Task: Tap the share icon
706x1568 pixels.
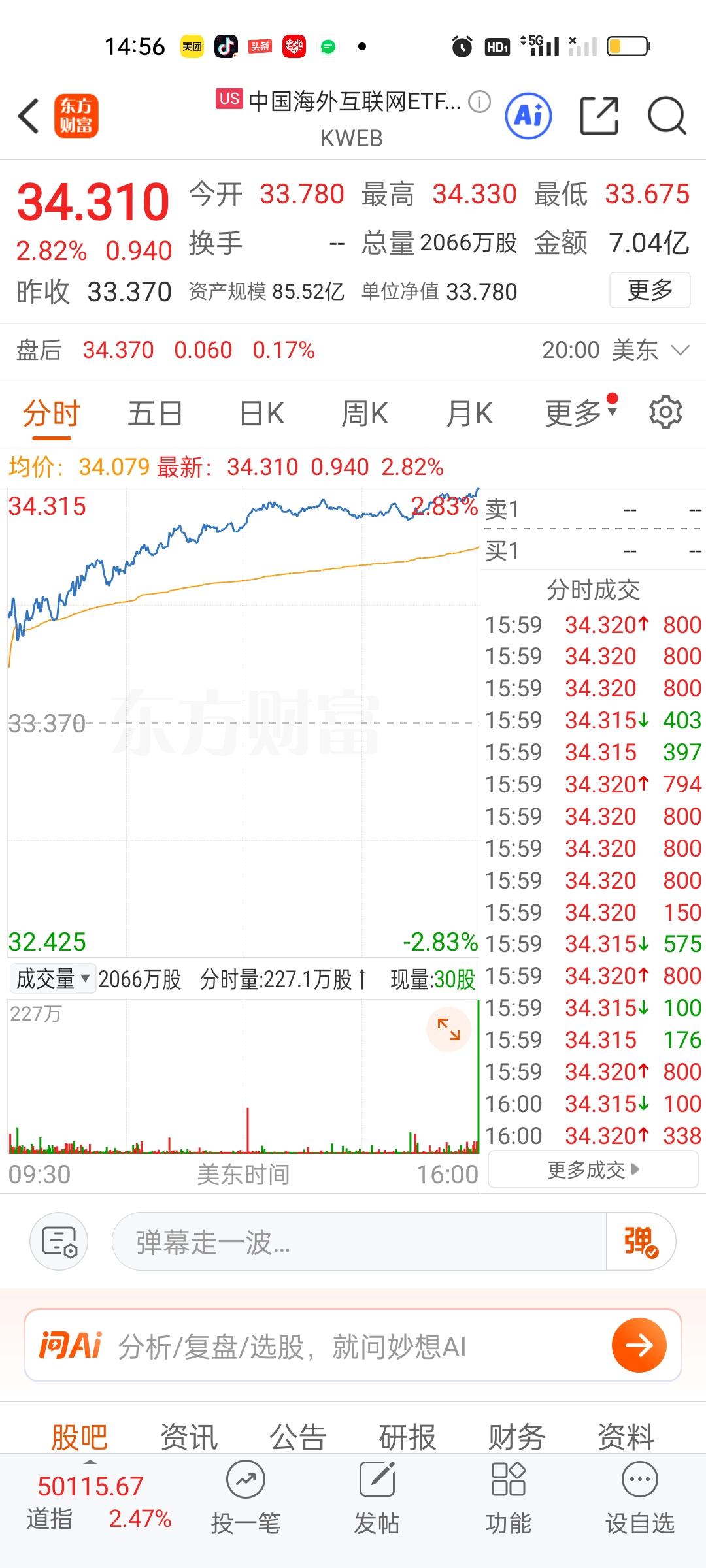Action: click(599, 116)
